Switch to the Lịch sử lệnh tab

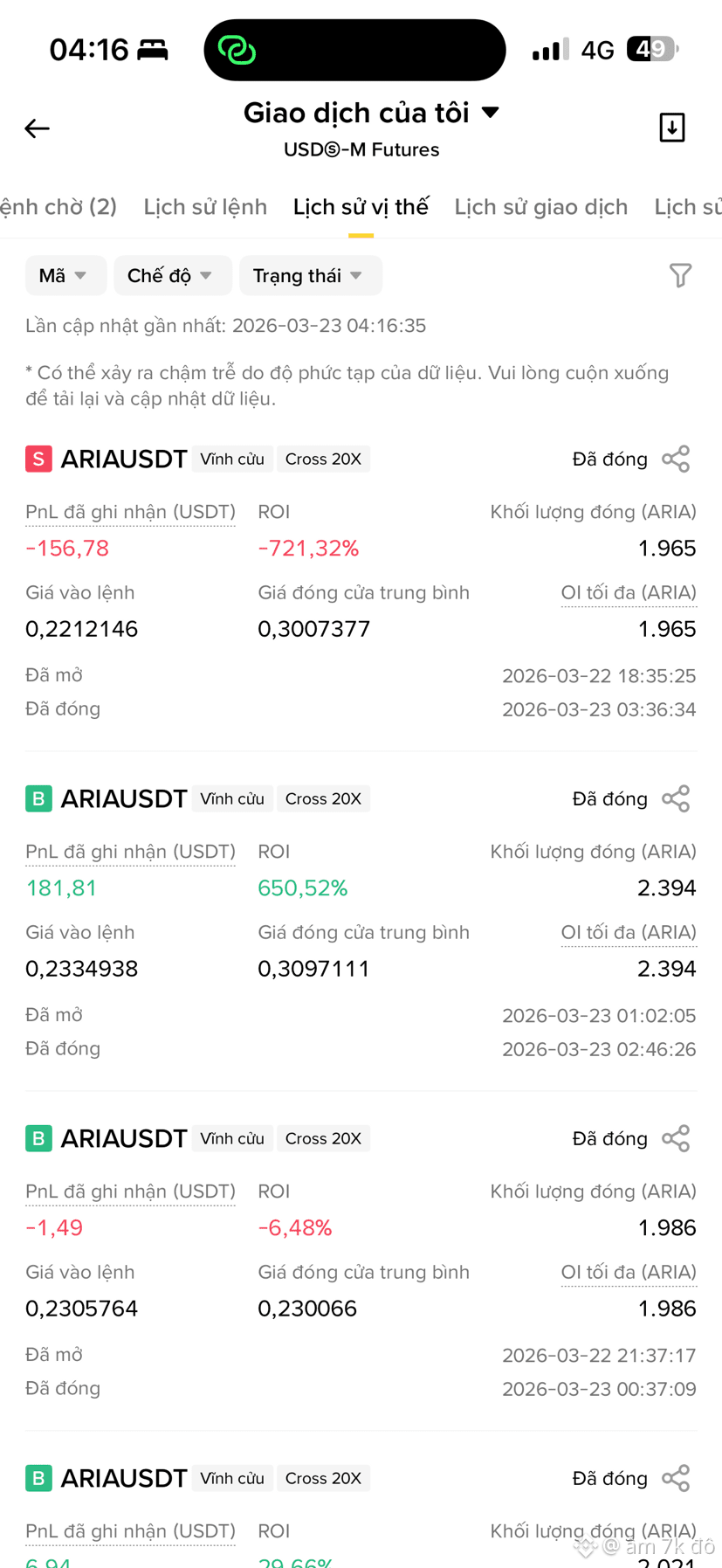[205, 207]
